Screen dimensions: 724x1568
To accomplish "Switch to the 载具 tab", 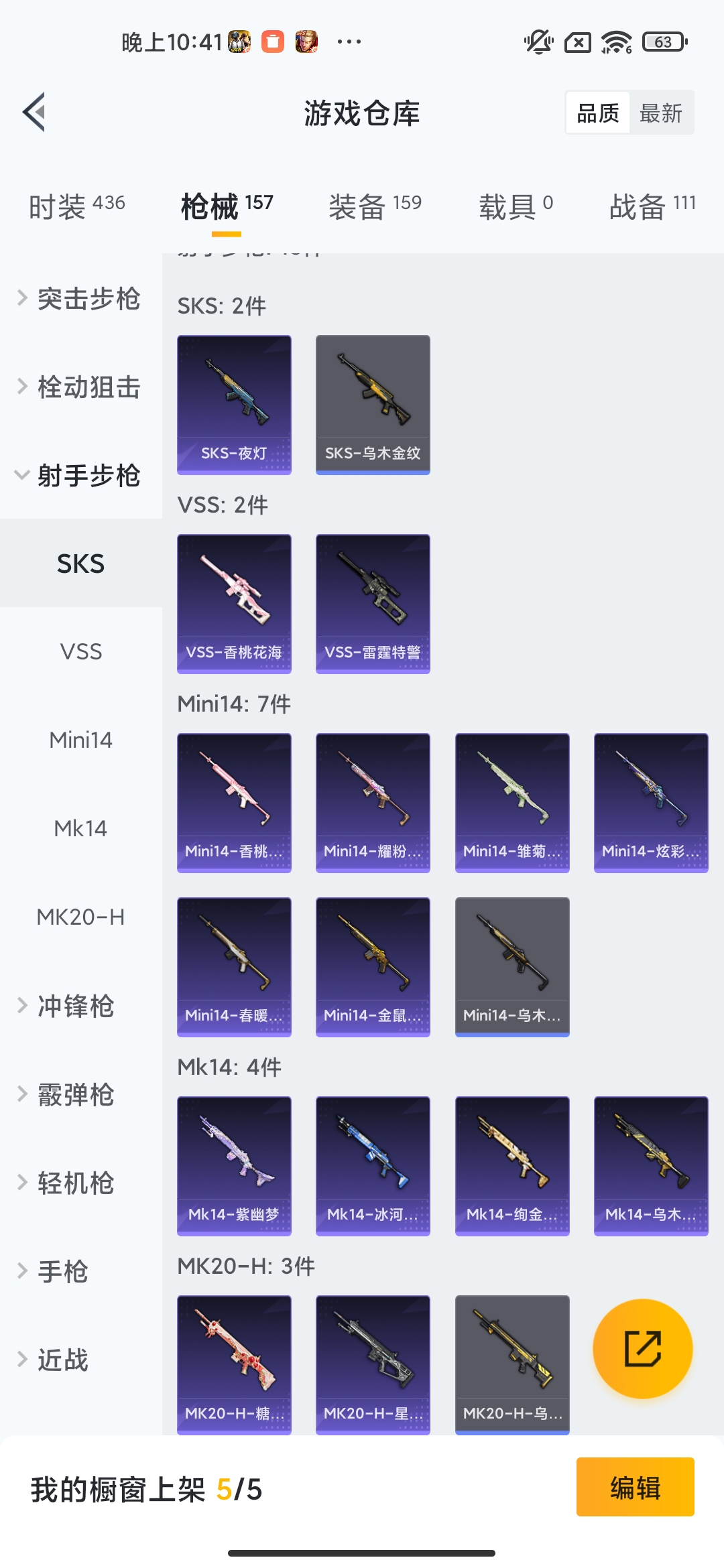I will click(515, 206).
